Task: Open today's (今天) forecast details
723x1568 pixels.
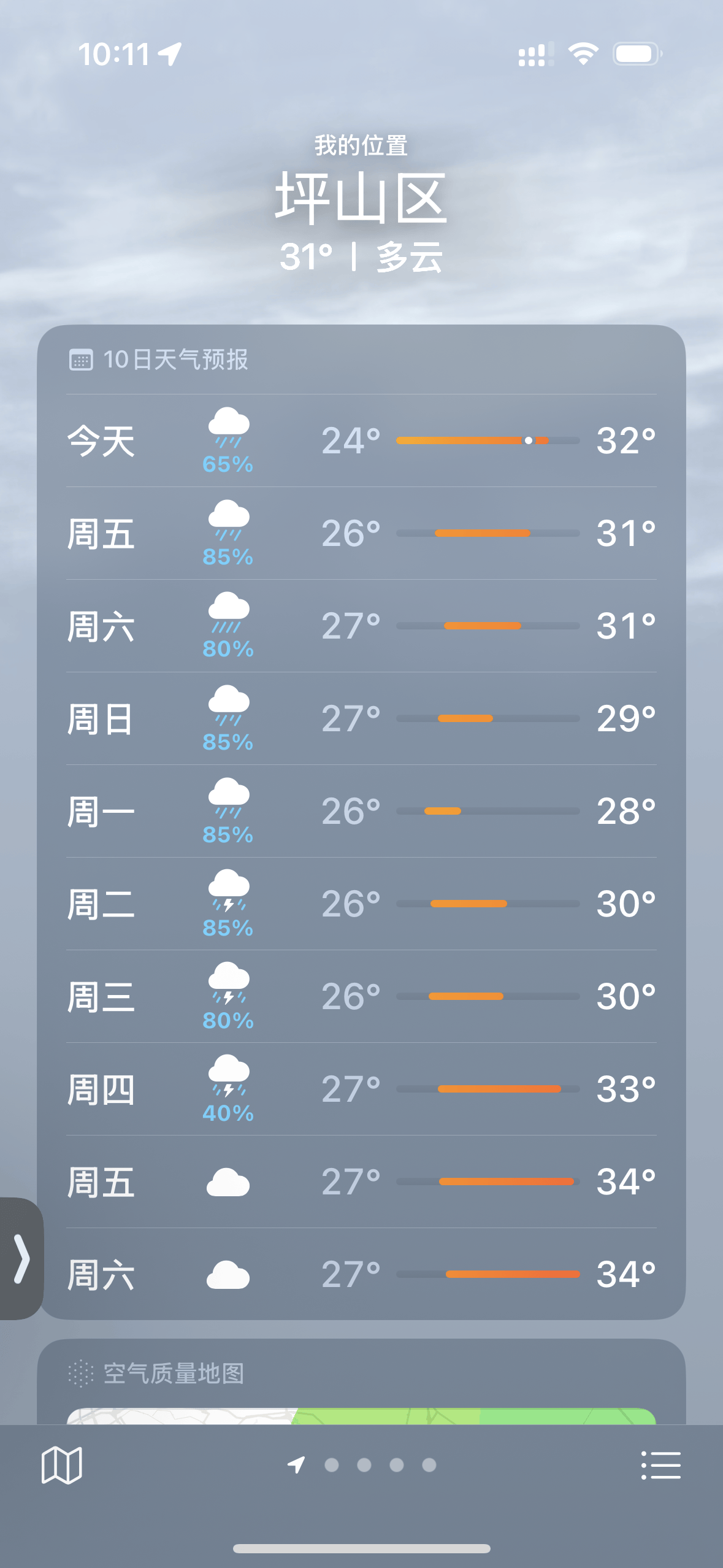Action: tap(361, 441)
